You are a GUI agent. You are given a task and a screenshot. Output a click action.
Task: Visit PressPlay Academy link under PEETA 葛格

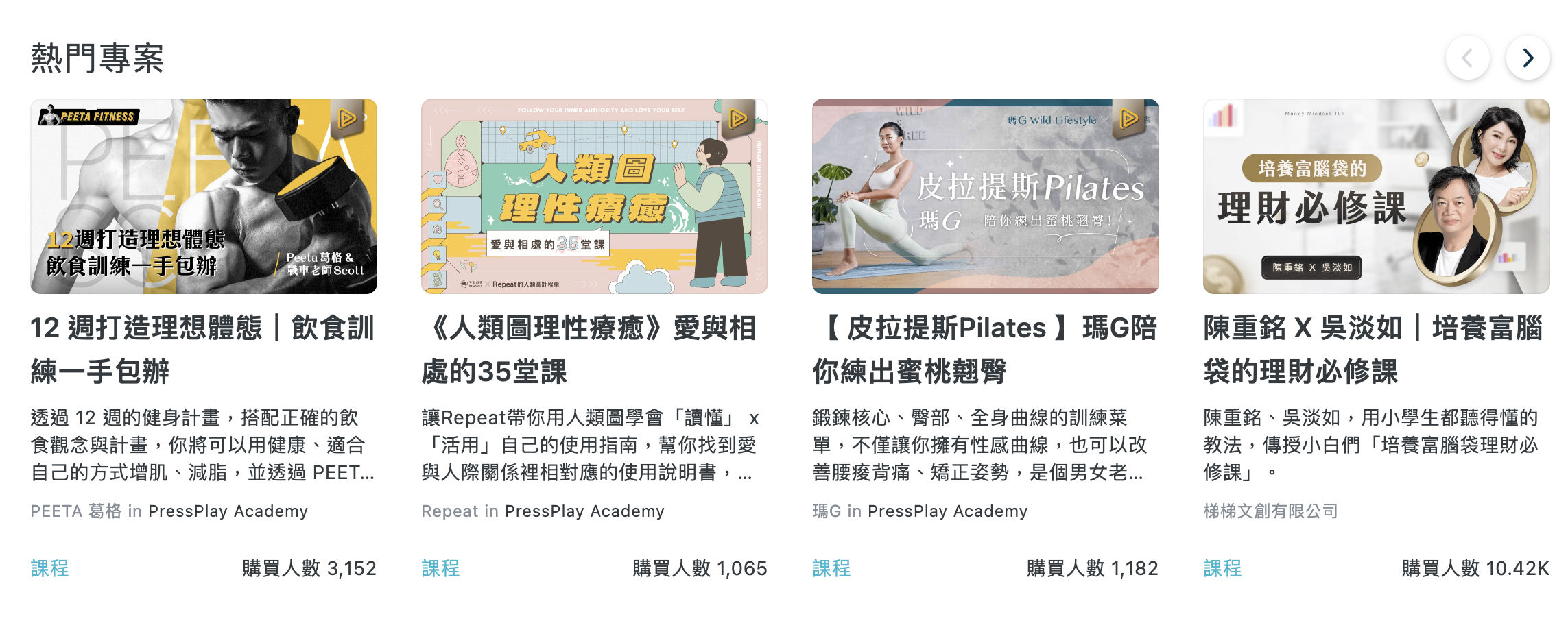[228, 511]
